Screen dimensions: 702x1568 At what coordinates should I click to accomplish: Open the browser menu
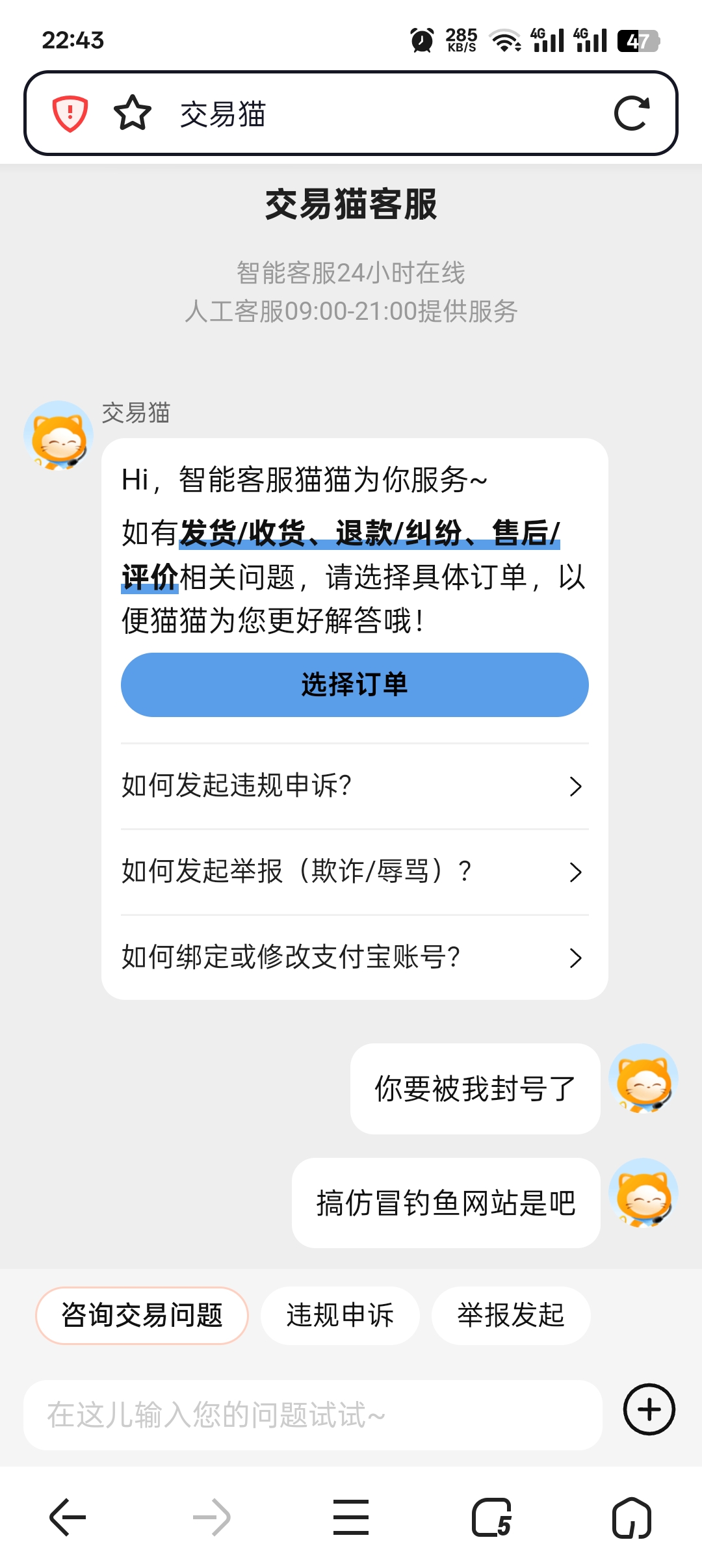coord(351,1517)
